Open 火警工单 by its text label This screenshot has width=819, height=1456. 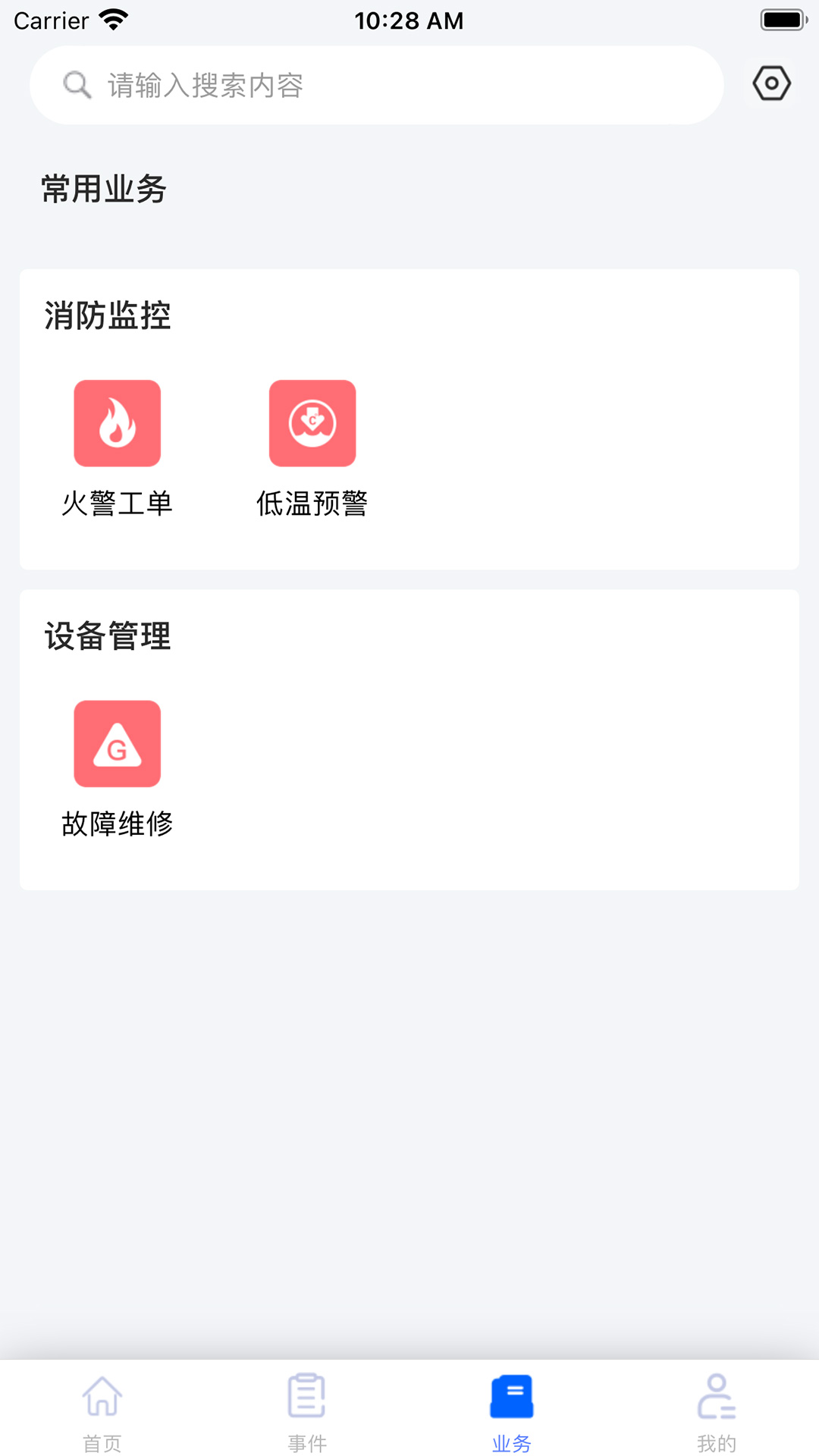pos(117,503)
